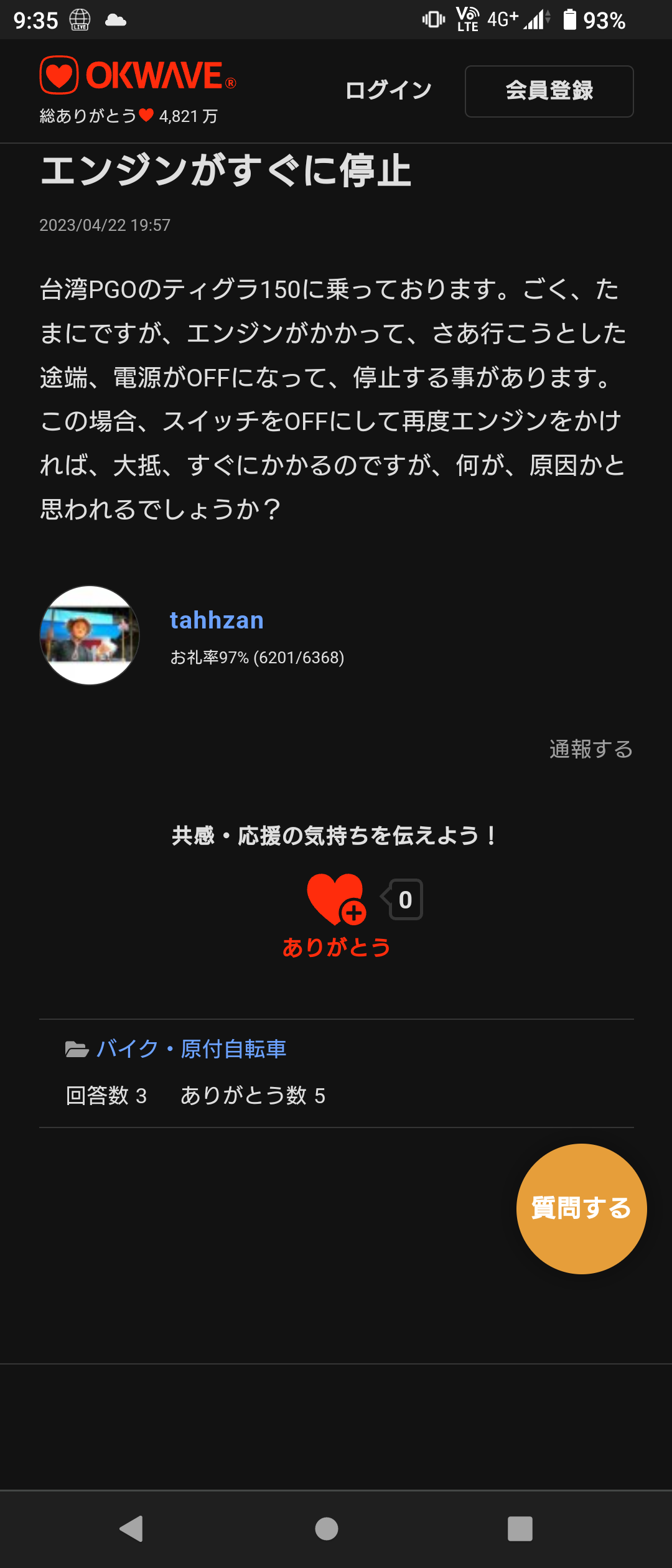Return to the home screen
The width and height of the screenshot is (672, 1568).
point(327,1528)
